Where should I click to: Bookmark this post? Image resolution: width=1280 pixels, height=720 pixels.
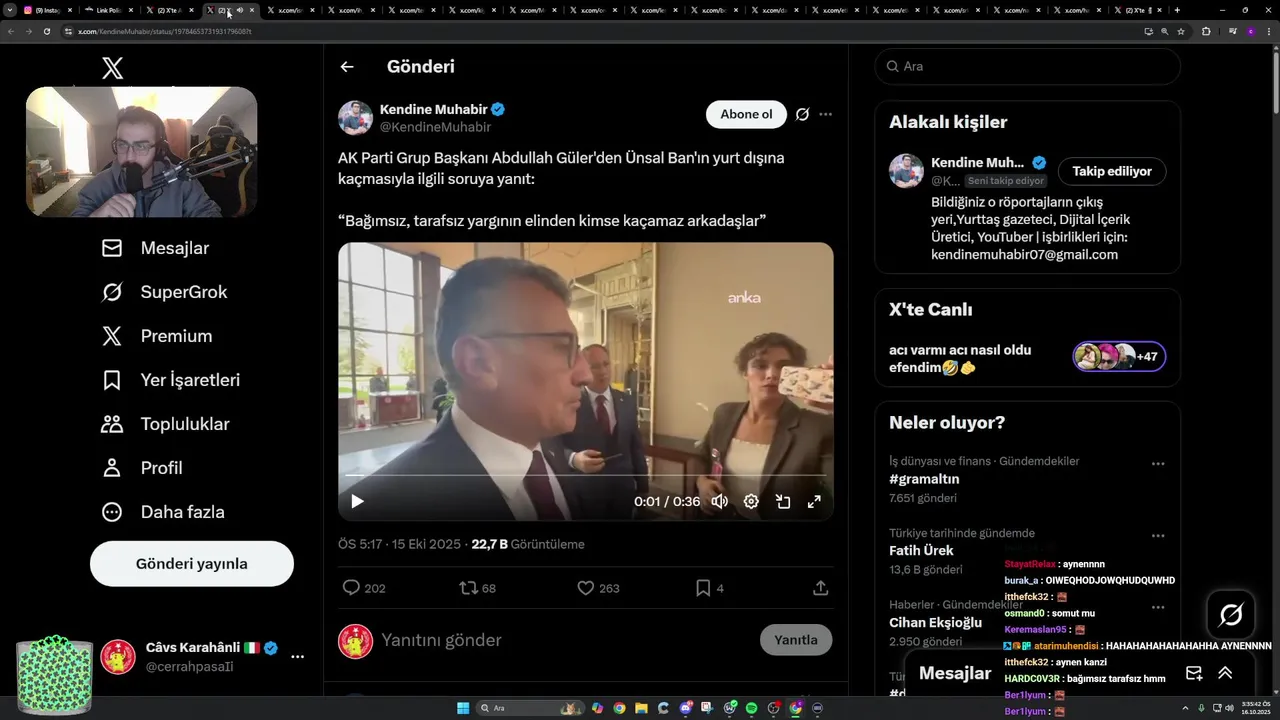[703, 588]
